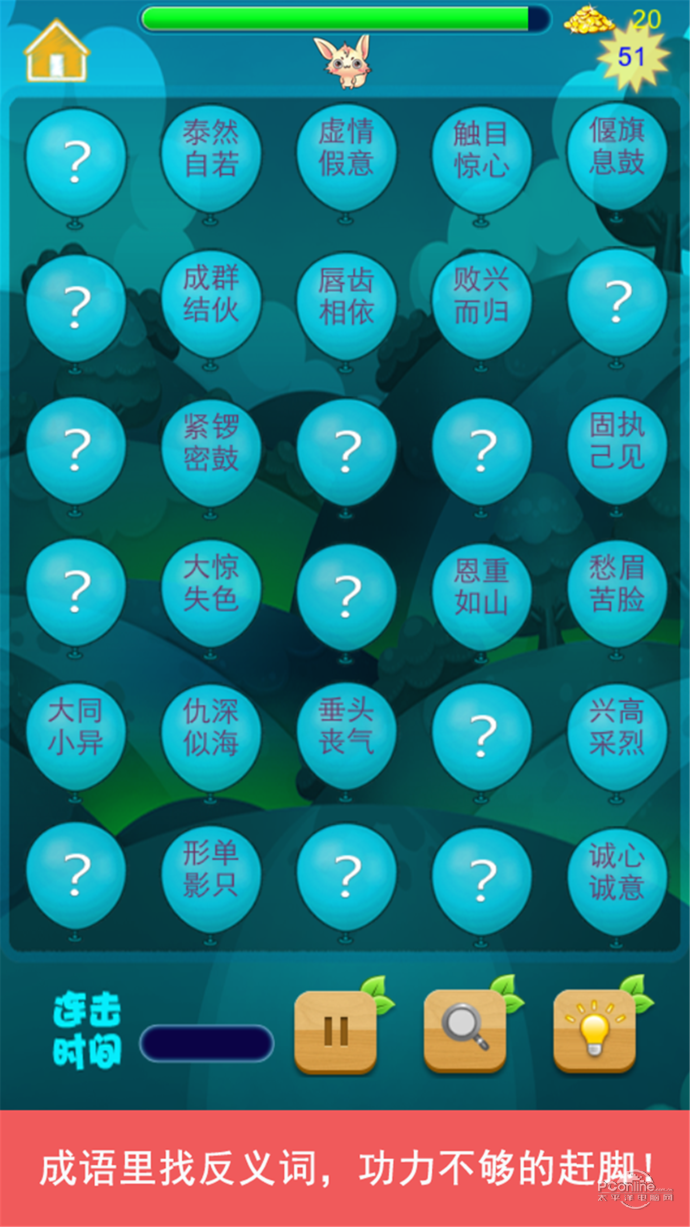Select the 虚情假意 balloon
The width and height of the screenshot is (690, 1227).
point(346,150)
